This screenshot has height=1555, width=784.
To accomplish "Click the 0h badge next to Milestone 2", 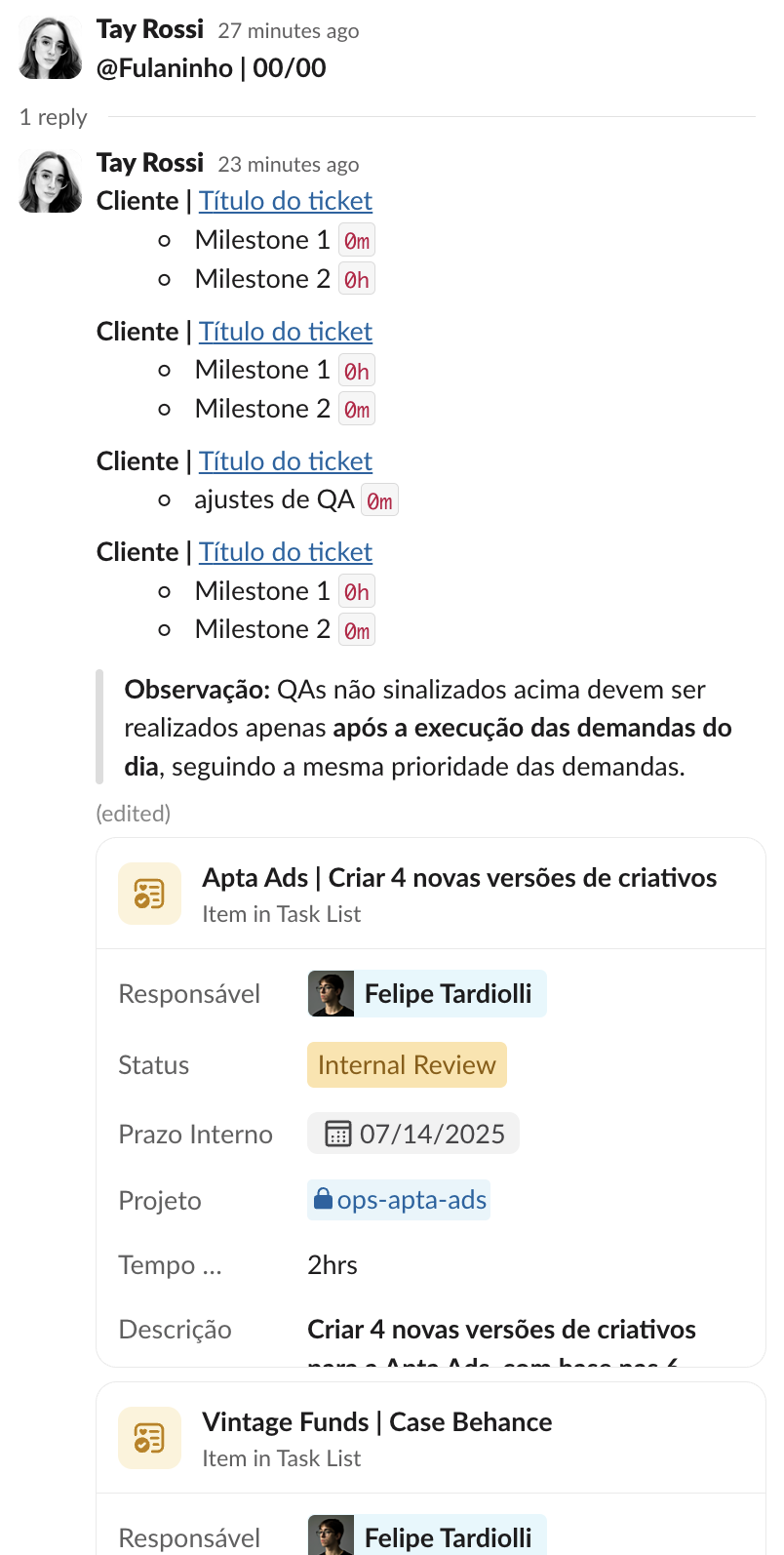I will (x=357, y=278).
